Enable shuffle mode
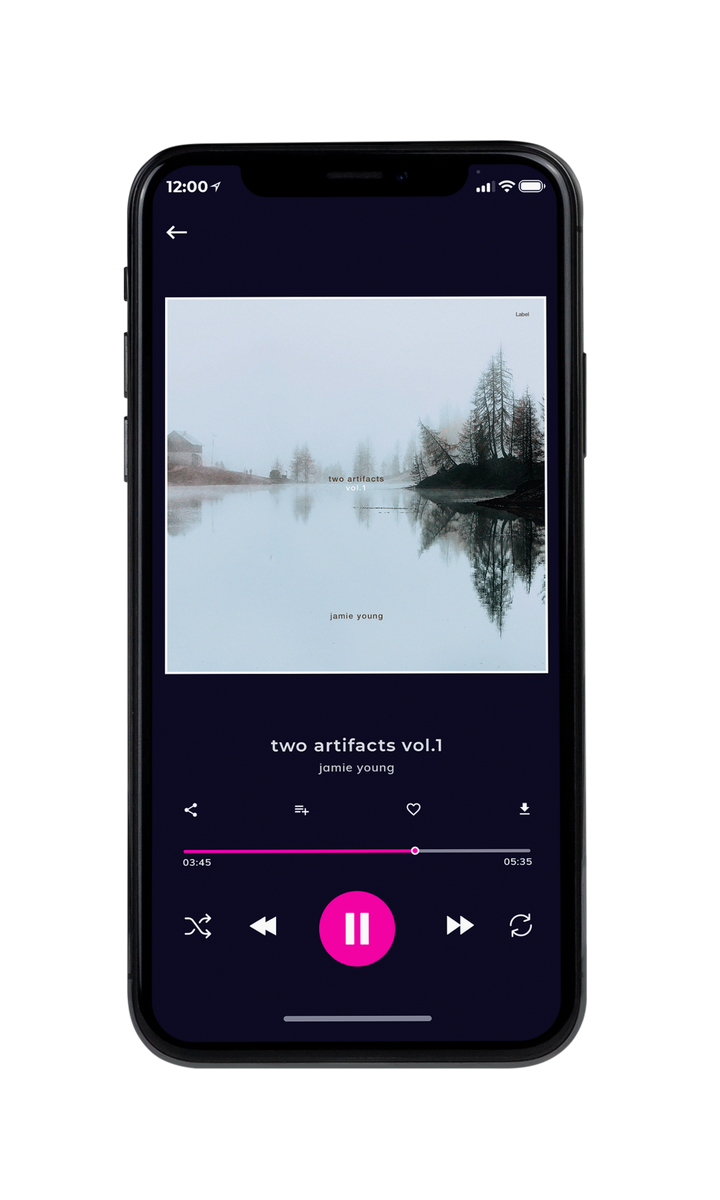The height and width of the screenshot is (1200, 720). (198, 926)
